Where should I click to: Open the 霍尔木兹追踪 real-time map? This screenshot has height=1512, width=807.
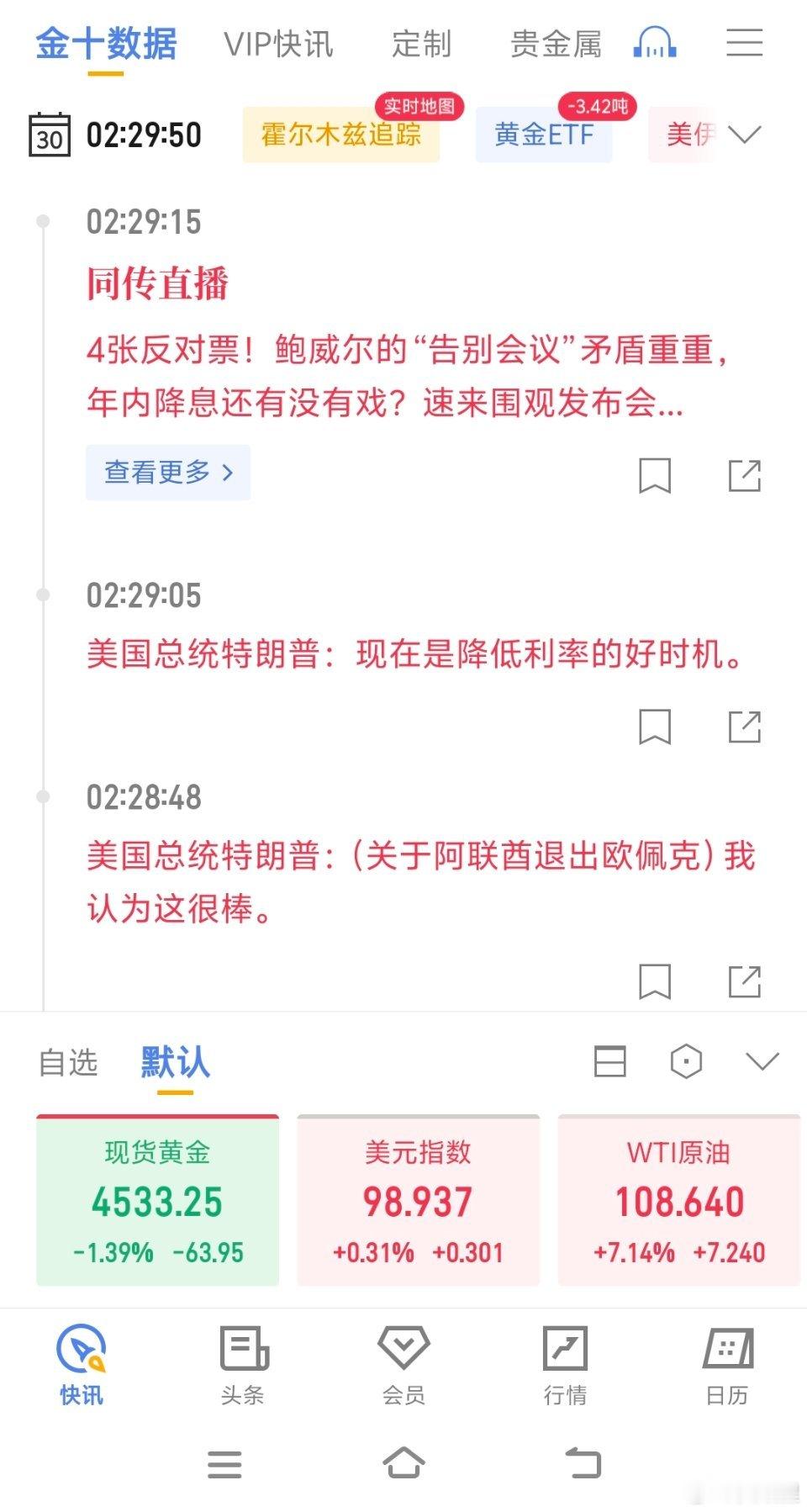(340, 136)
